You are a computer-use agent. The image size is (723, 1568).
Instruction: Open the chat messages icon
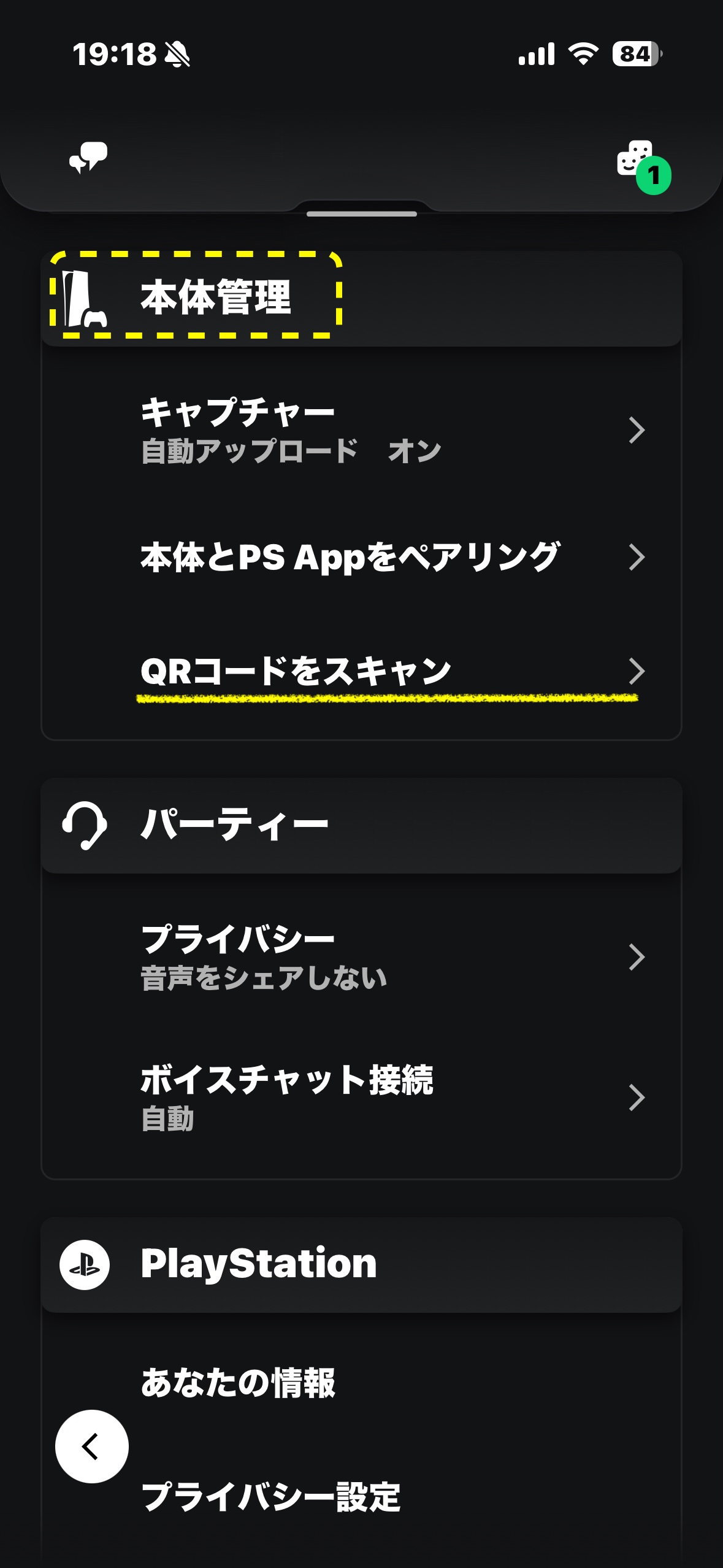pos(88,158)
